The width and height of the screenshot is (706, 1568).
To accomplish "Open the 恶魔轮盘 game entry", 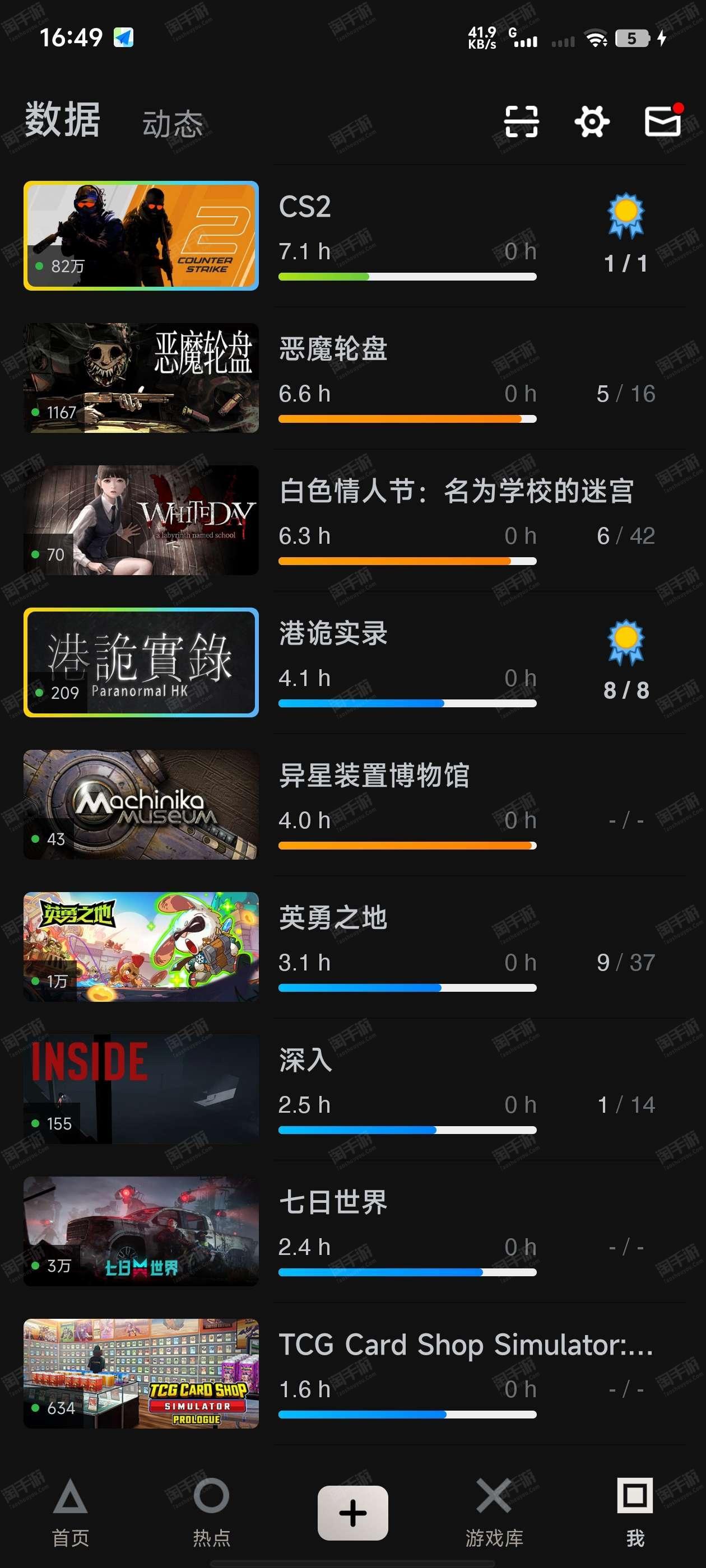I will [354, 378].
